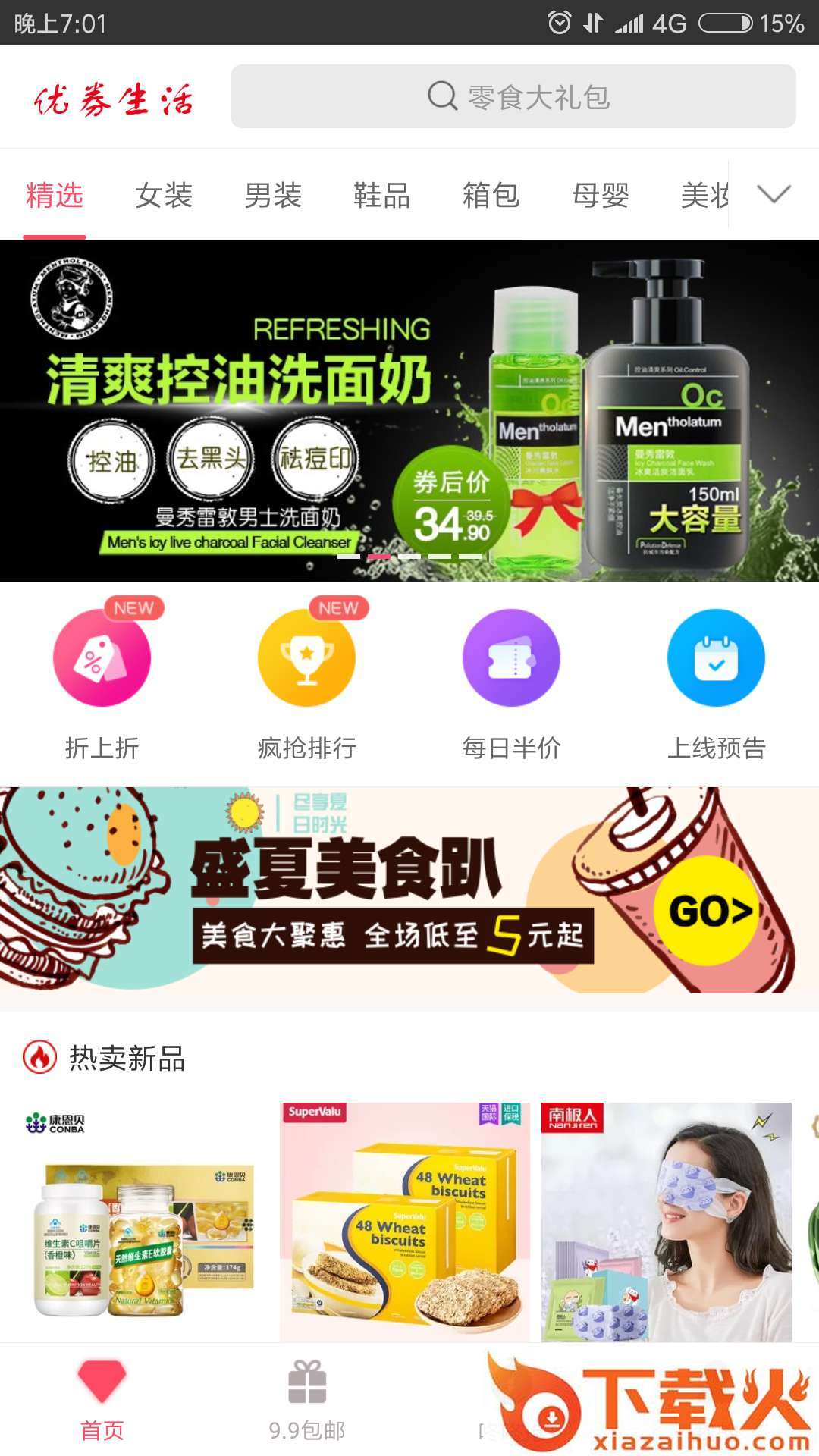The width and height of the screenshot is (819, 1456).
Task: Open 每日半价 daily half-price coupon icon
Action: pyautogui.click(x=512, y=659)
